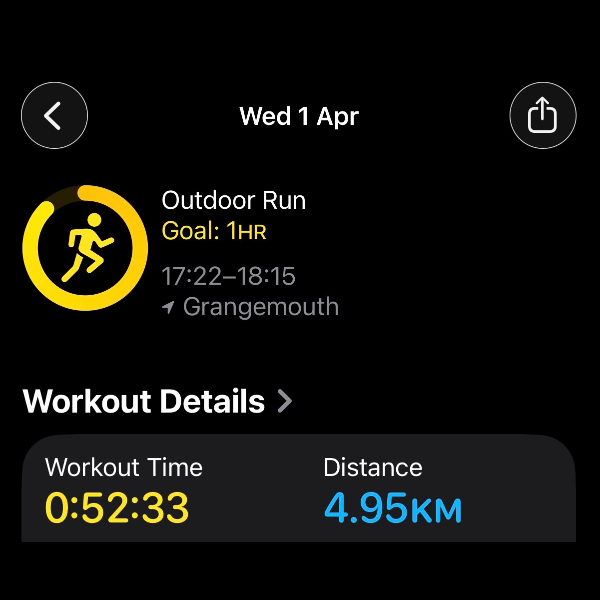Share this Outdoor Run workout
Image resolution: width=600 pixels, height=600 pixels.
coord(542,116)
